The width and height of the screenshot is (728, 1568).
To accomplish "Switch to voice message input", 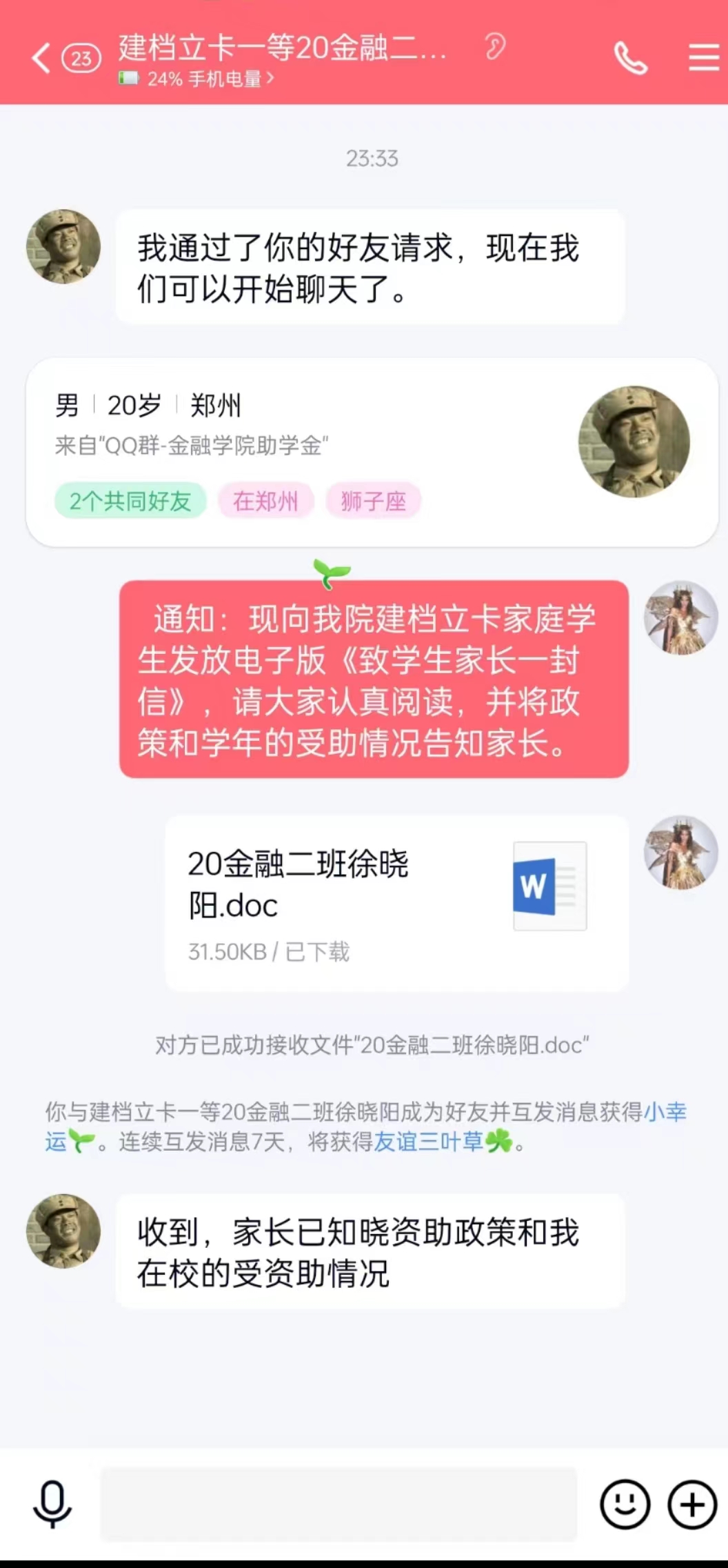I will point(52,1504).
